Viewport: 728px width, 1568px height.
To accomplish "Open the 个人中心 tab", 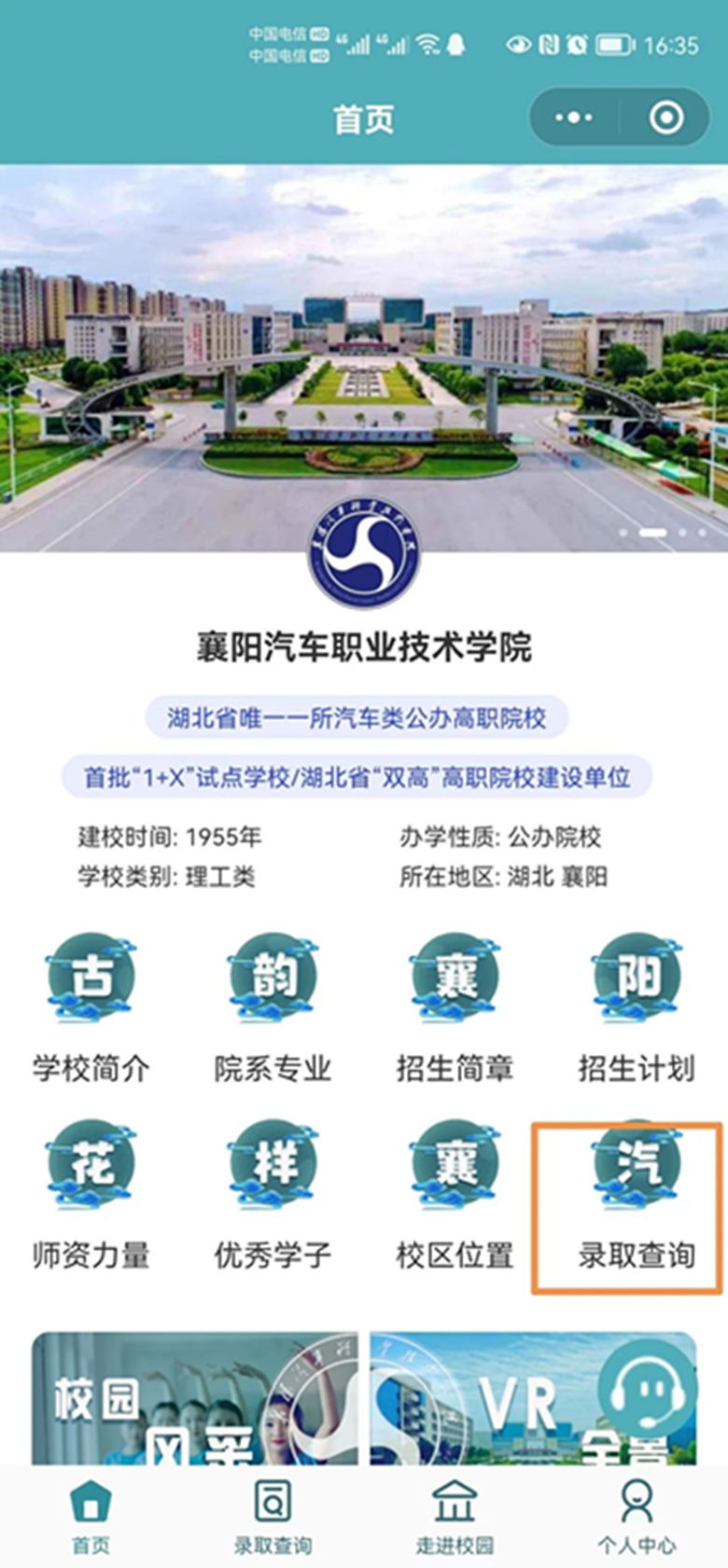I will [637, 1516].
